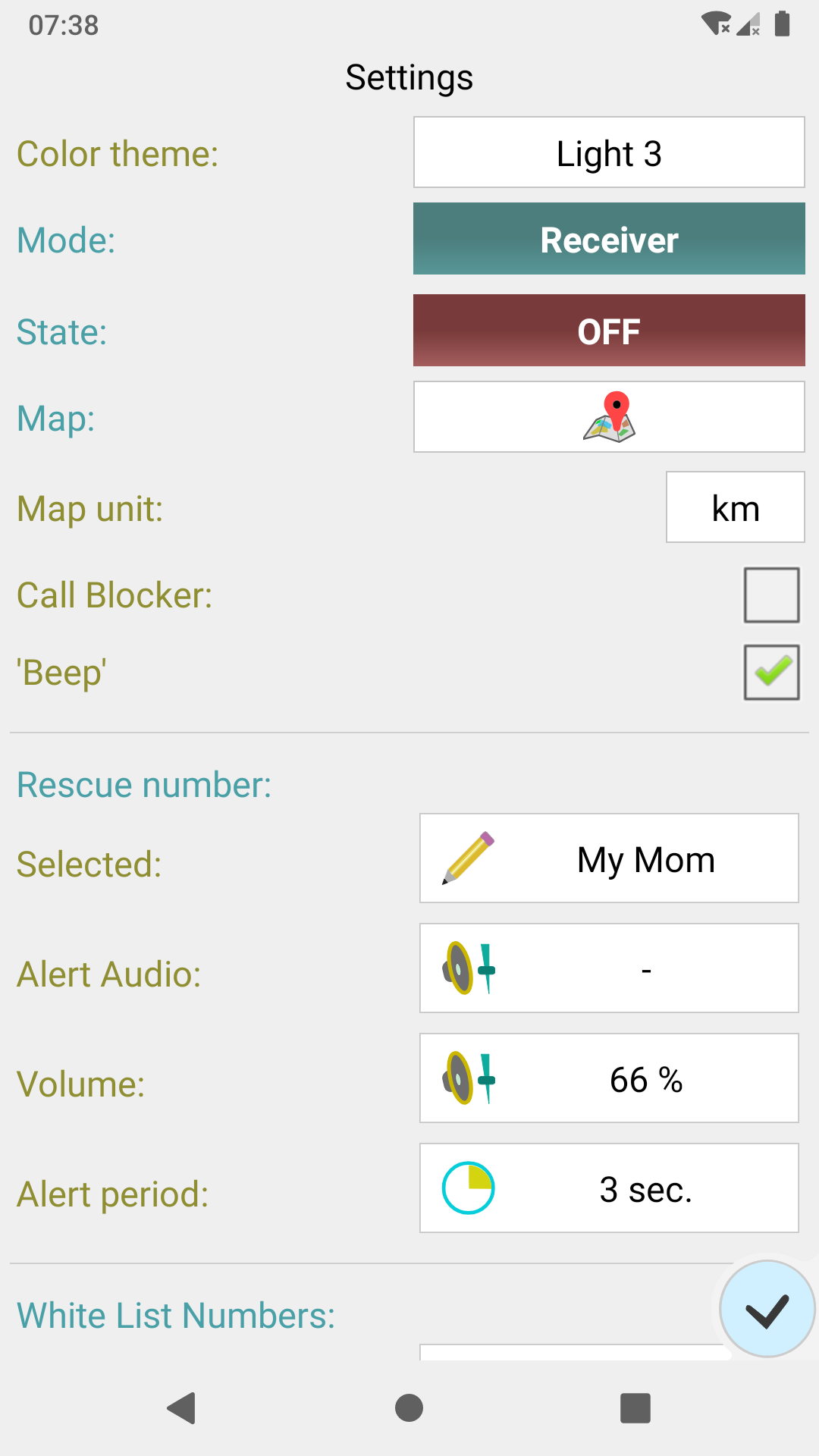The height and width of the screenshot is (1456, 819).
Task: Change the 3 sec. alert period
Action: pyautogui.click(x=608, y=1188)
